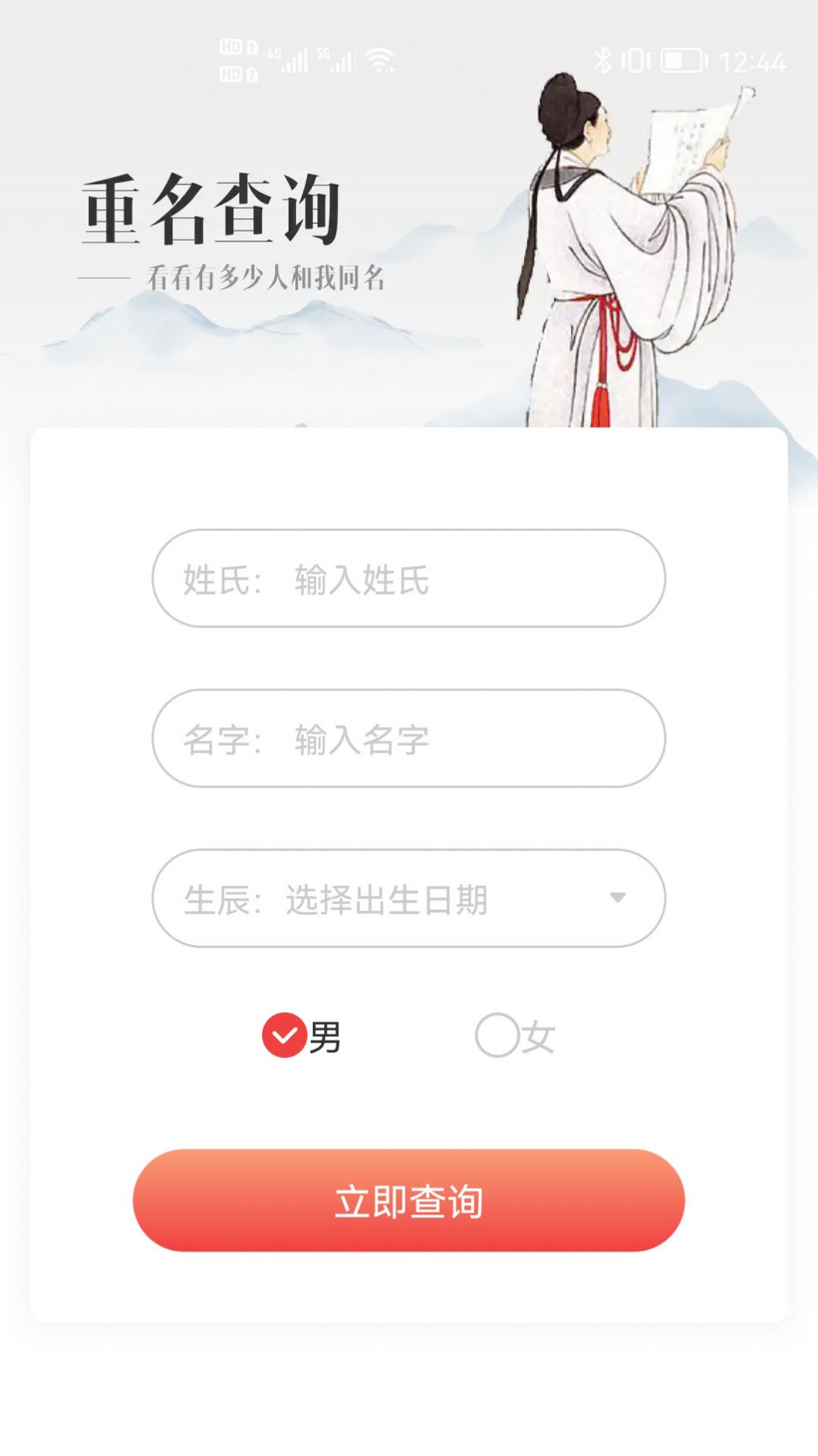Screen dimensions: 818x1456
Task: Click the Bluetooth icon in the status bar
Action: 604,59
